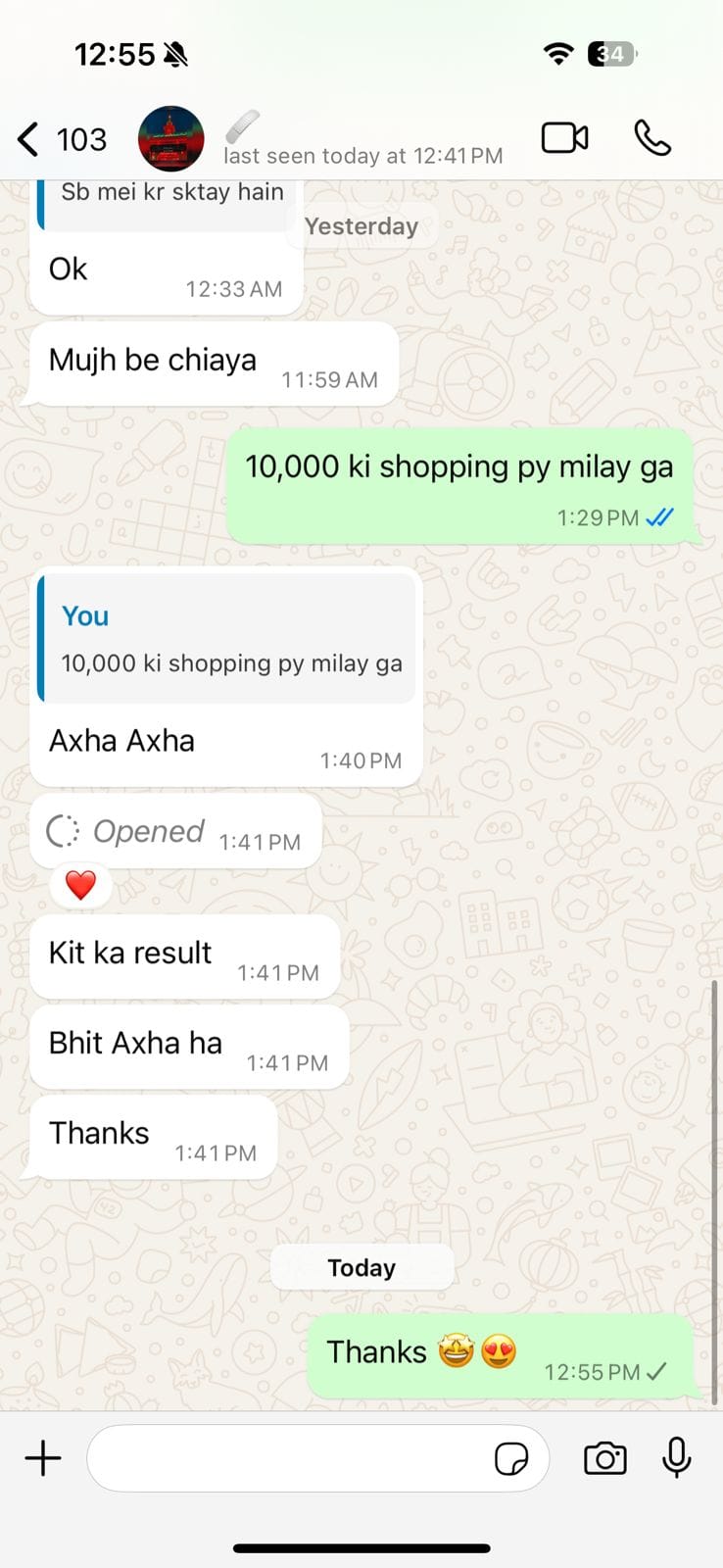Image resolution: width=723 pixels, height=1568 pixels.
Task: Start a video call
Action: pos(565,138)
